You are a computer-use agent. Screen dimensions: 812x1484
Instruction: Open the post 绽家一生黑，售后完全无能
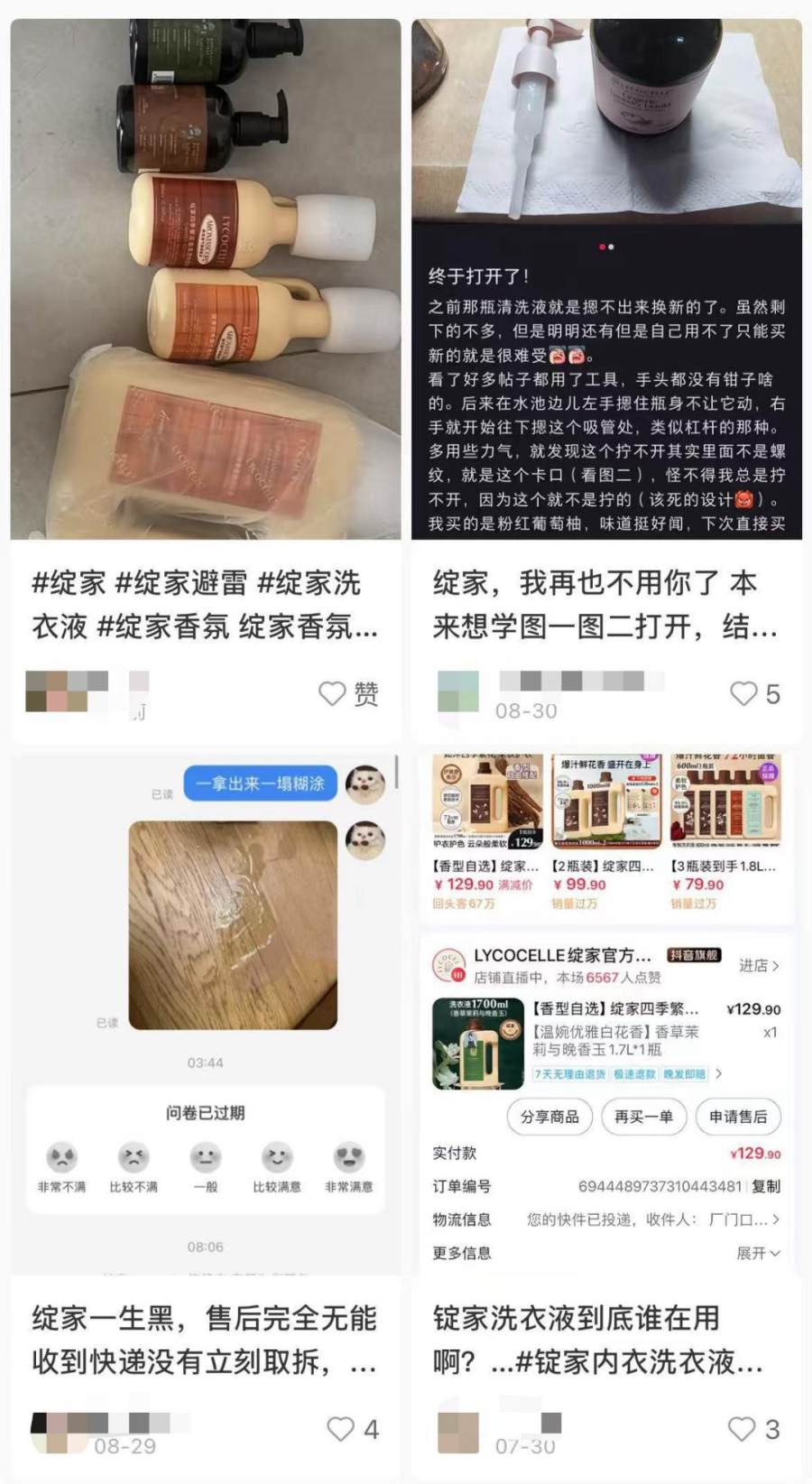pos(205,1340)
